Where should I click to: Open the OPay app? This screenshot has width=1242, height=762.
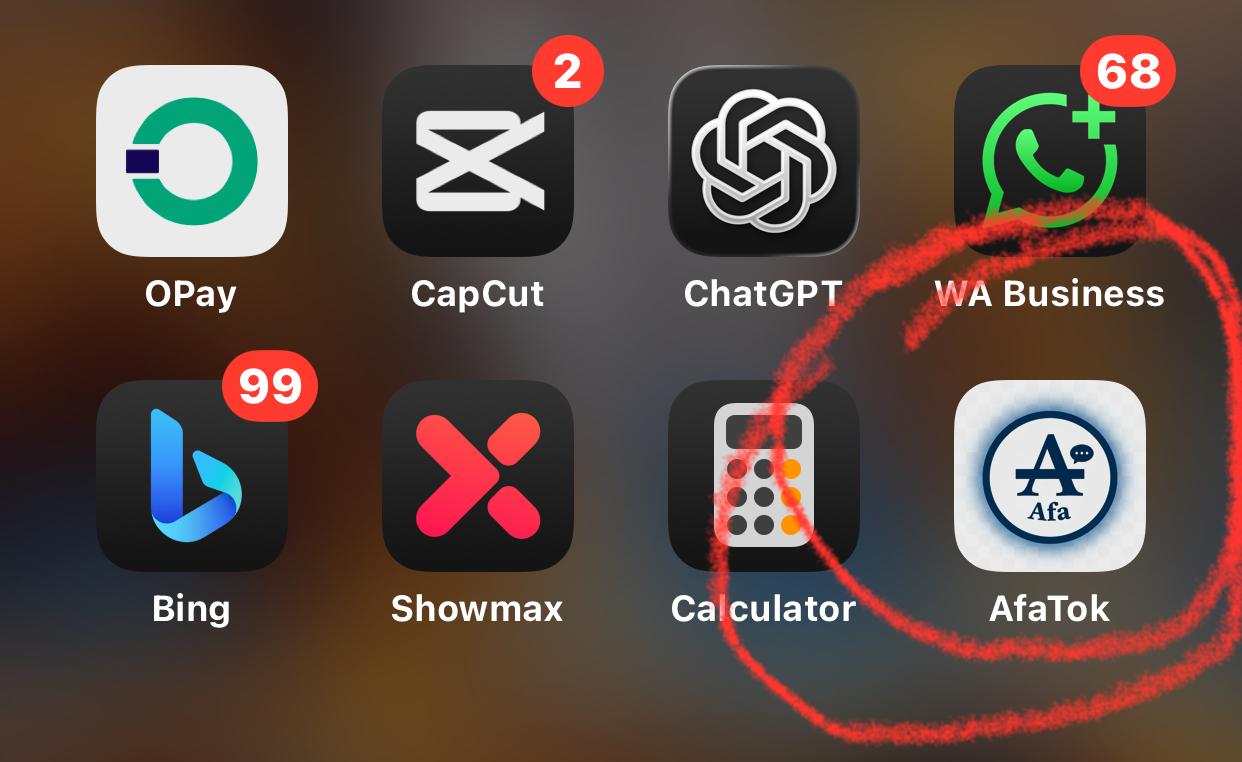(x=192, y=161)
